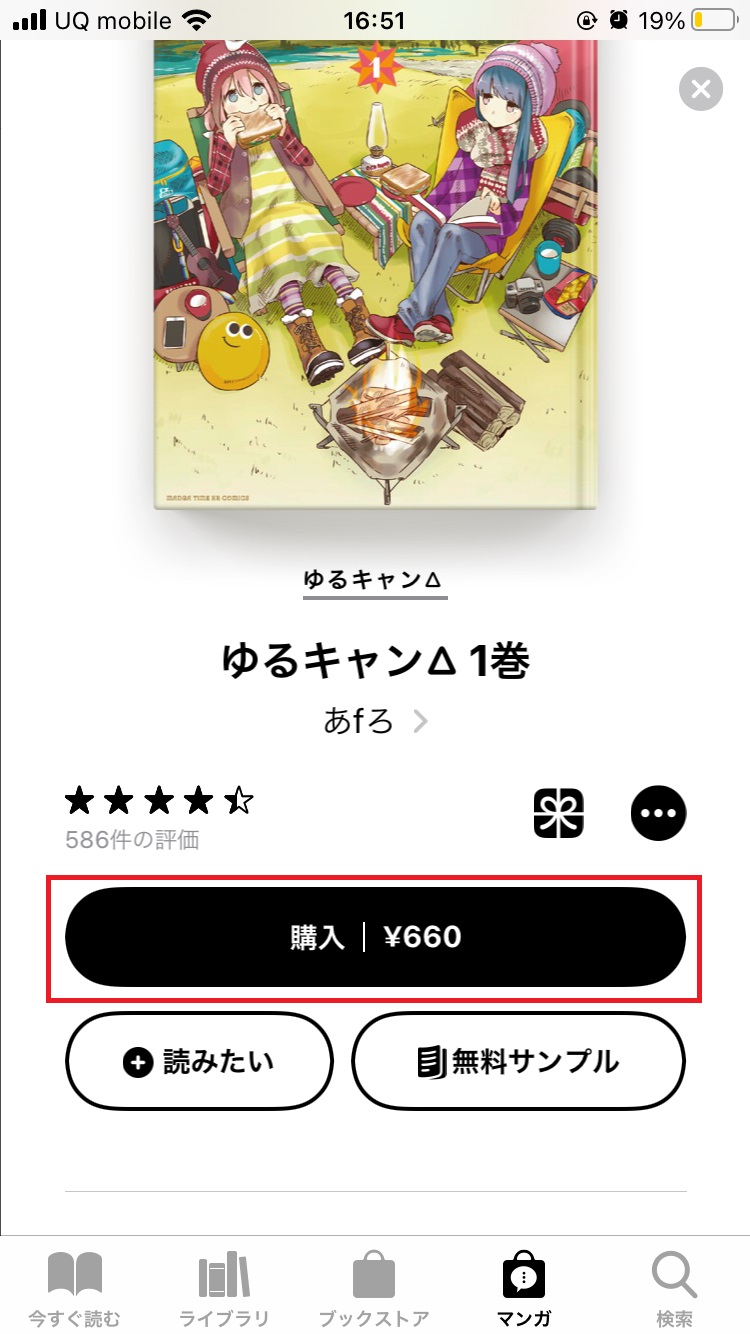Get the 無料サンプル free sample

[x=518, y=1061]
